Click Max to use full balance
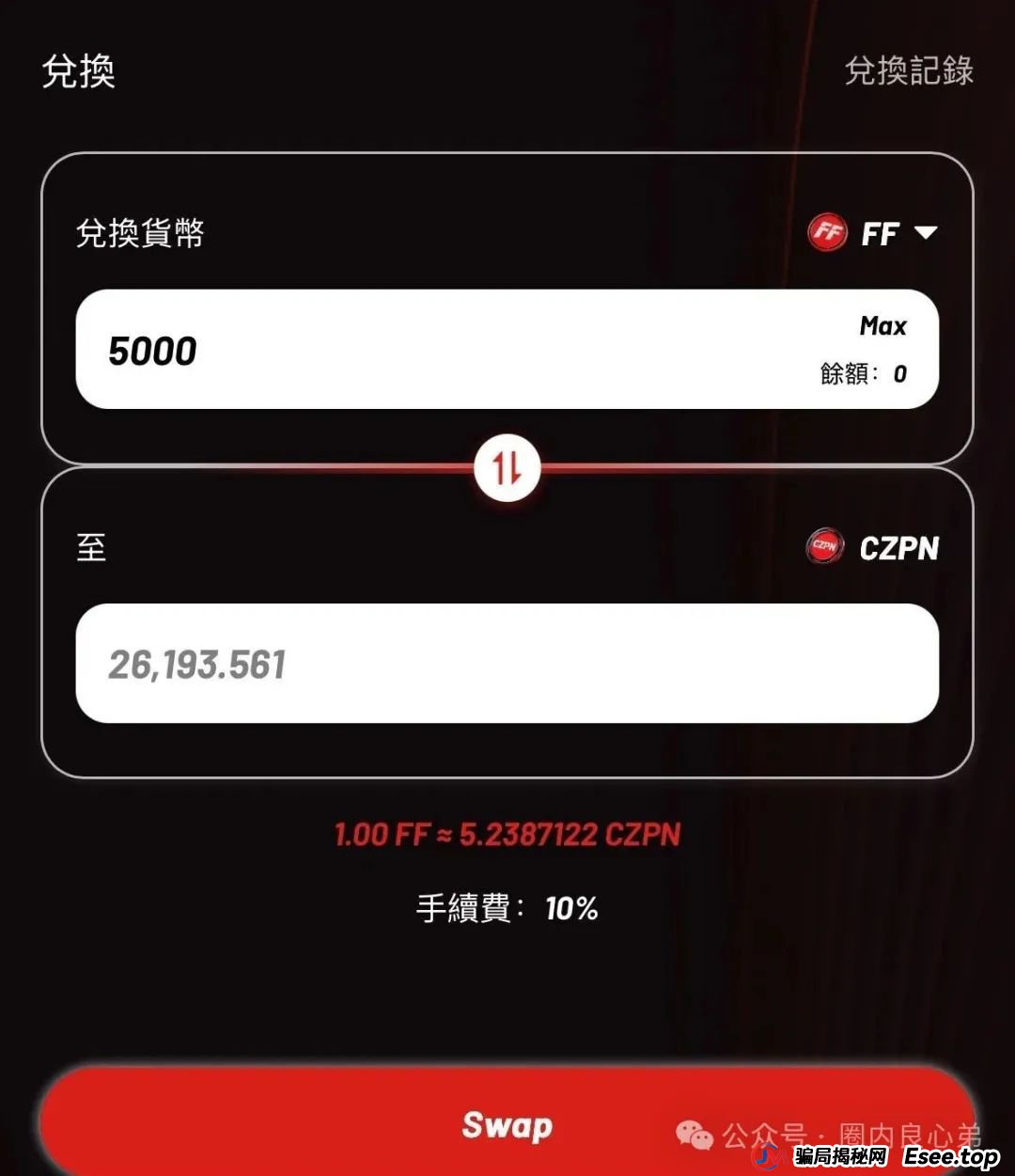Screen dimensions: 1015x1176 click(x=882, y=326)
